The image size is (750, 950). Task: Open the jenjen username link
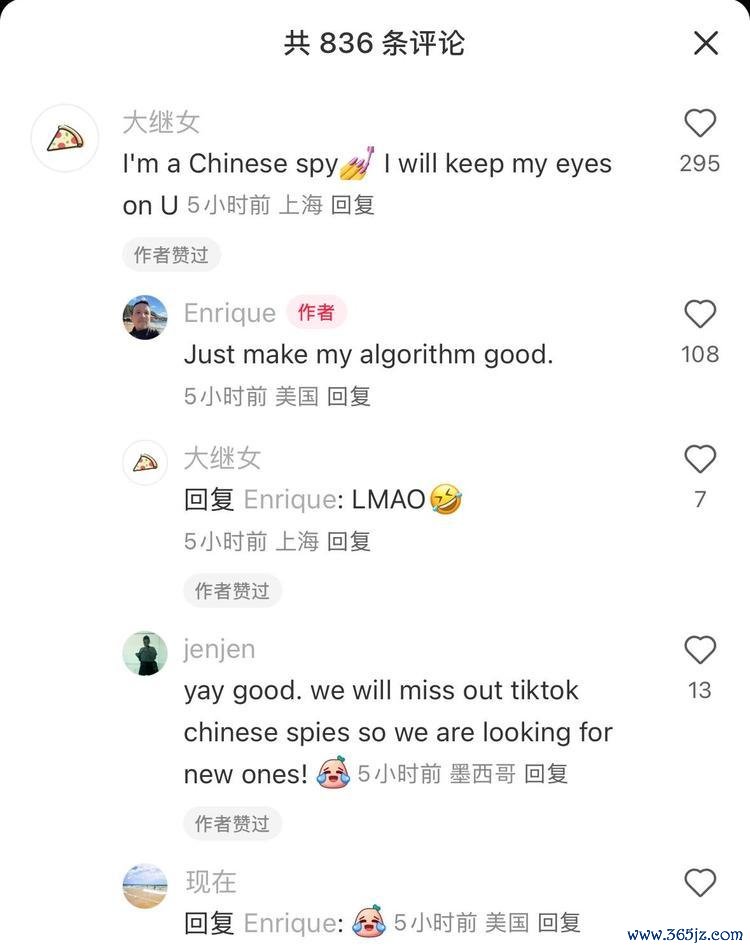(x=219, y=649)
